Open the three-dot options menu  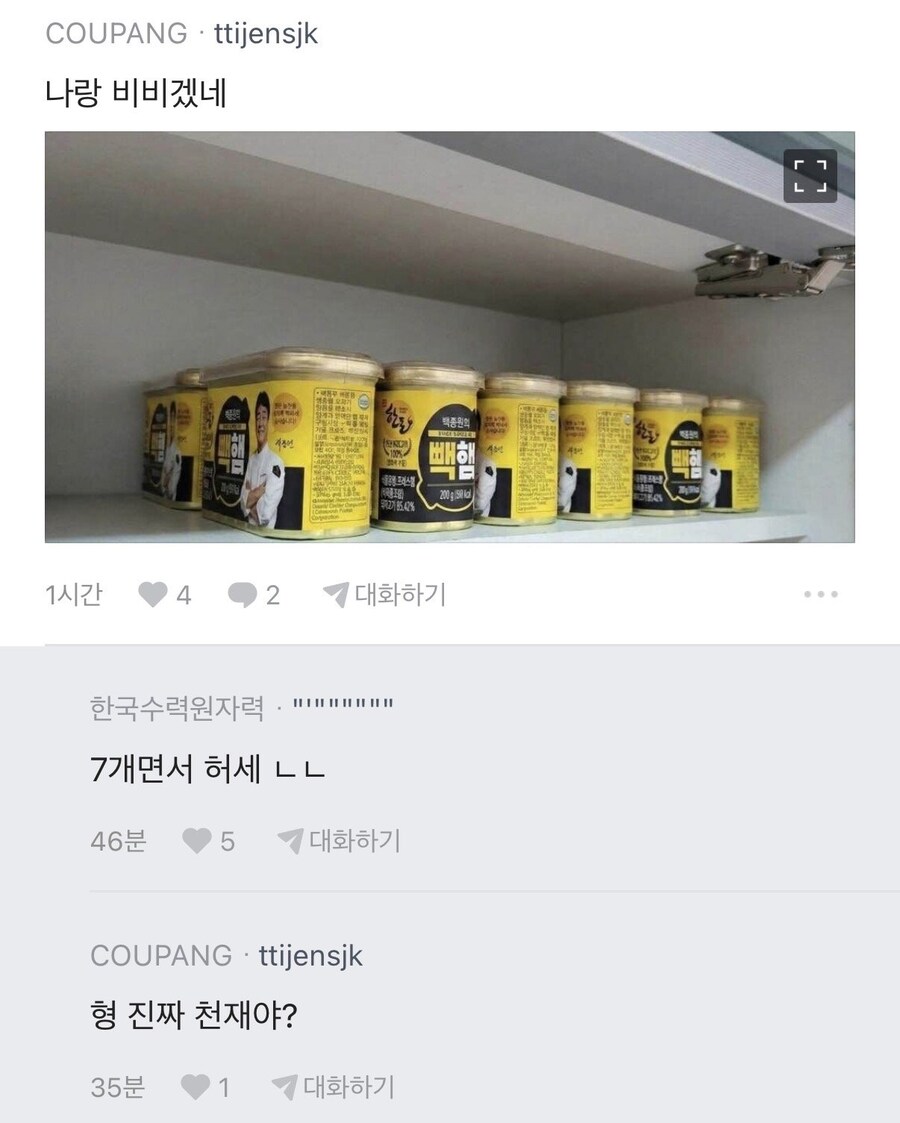822,596
